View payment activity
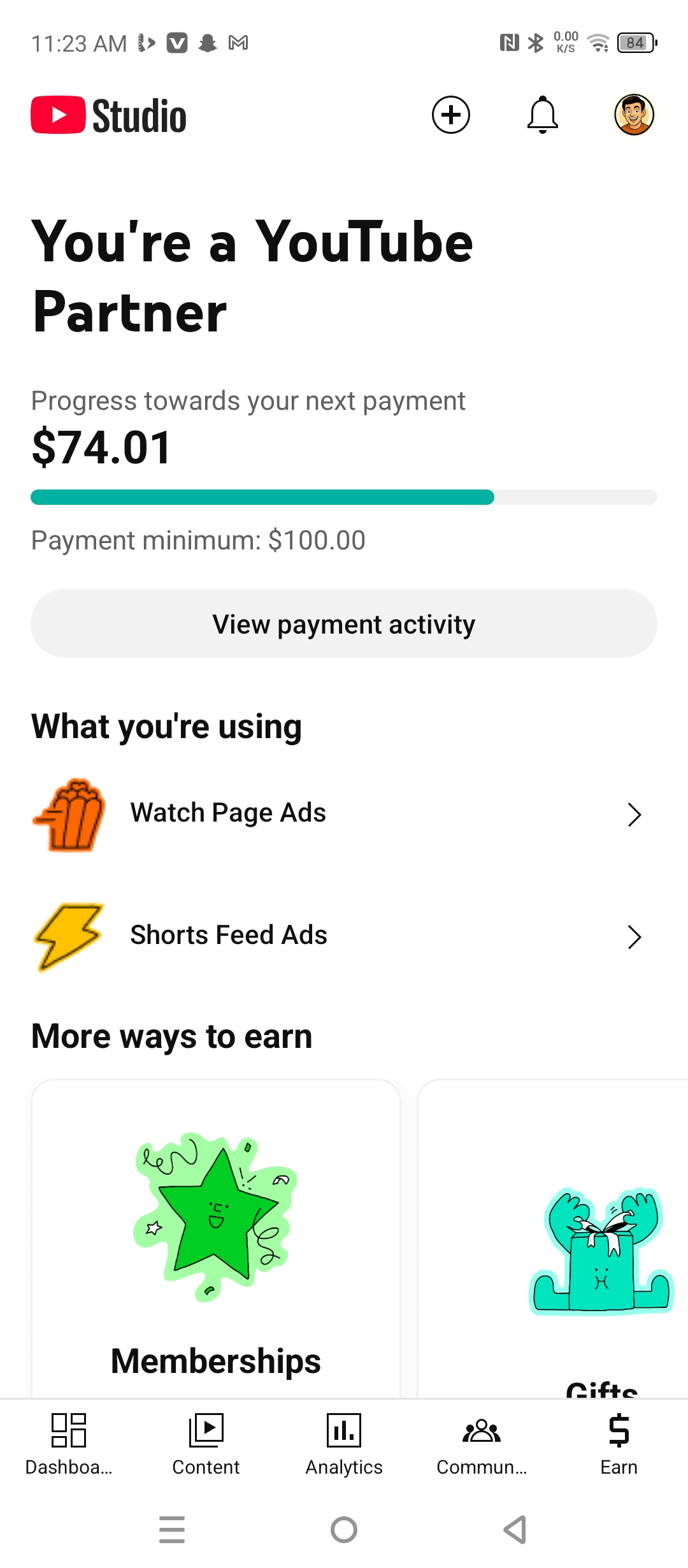The height and width of the screenshot is (1568, 688). (x=344, y=623)
